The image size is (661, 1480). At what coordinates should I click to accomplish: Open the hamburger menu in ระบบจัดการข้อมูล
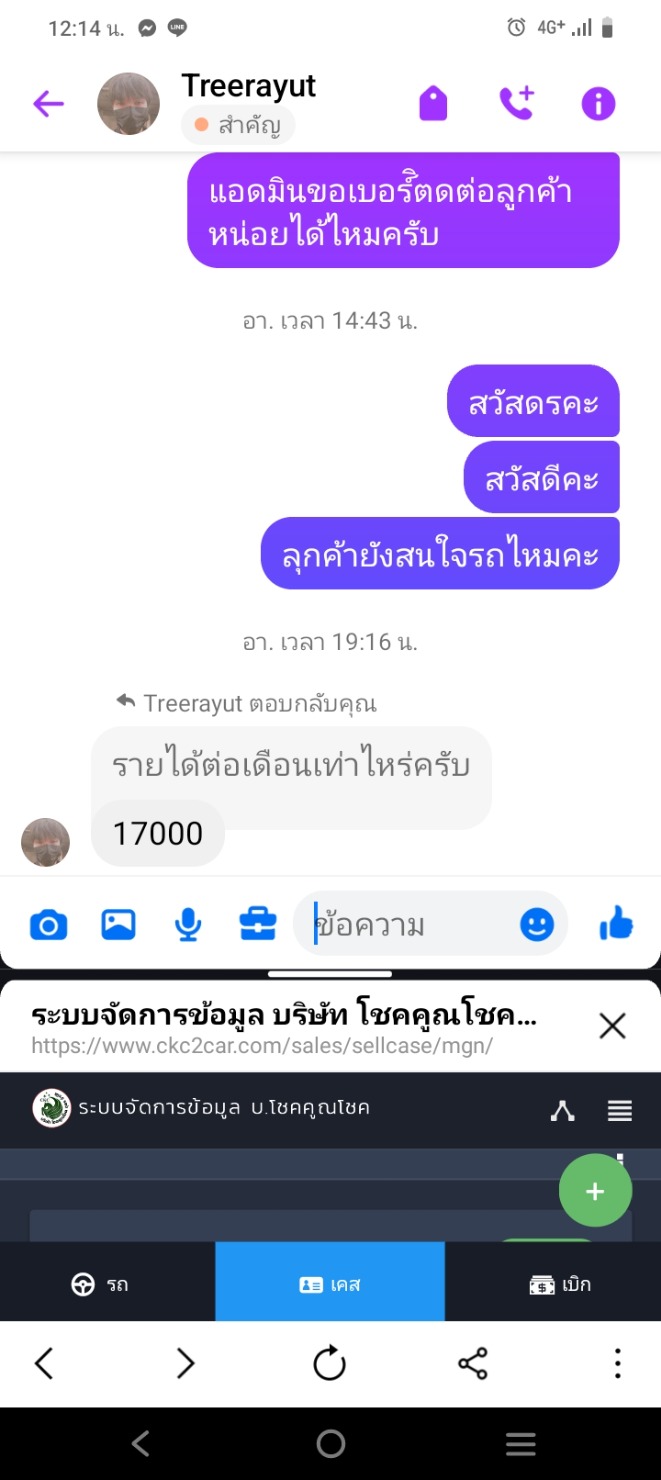619,1110
